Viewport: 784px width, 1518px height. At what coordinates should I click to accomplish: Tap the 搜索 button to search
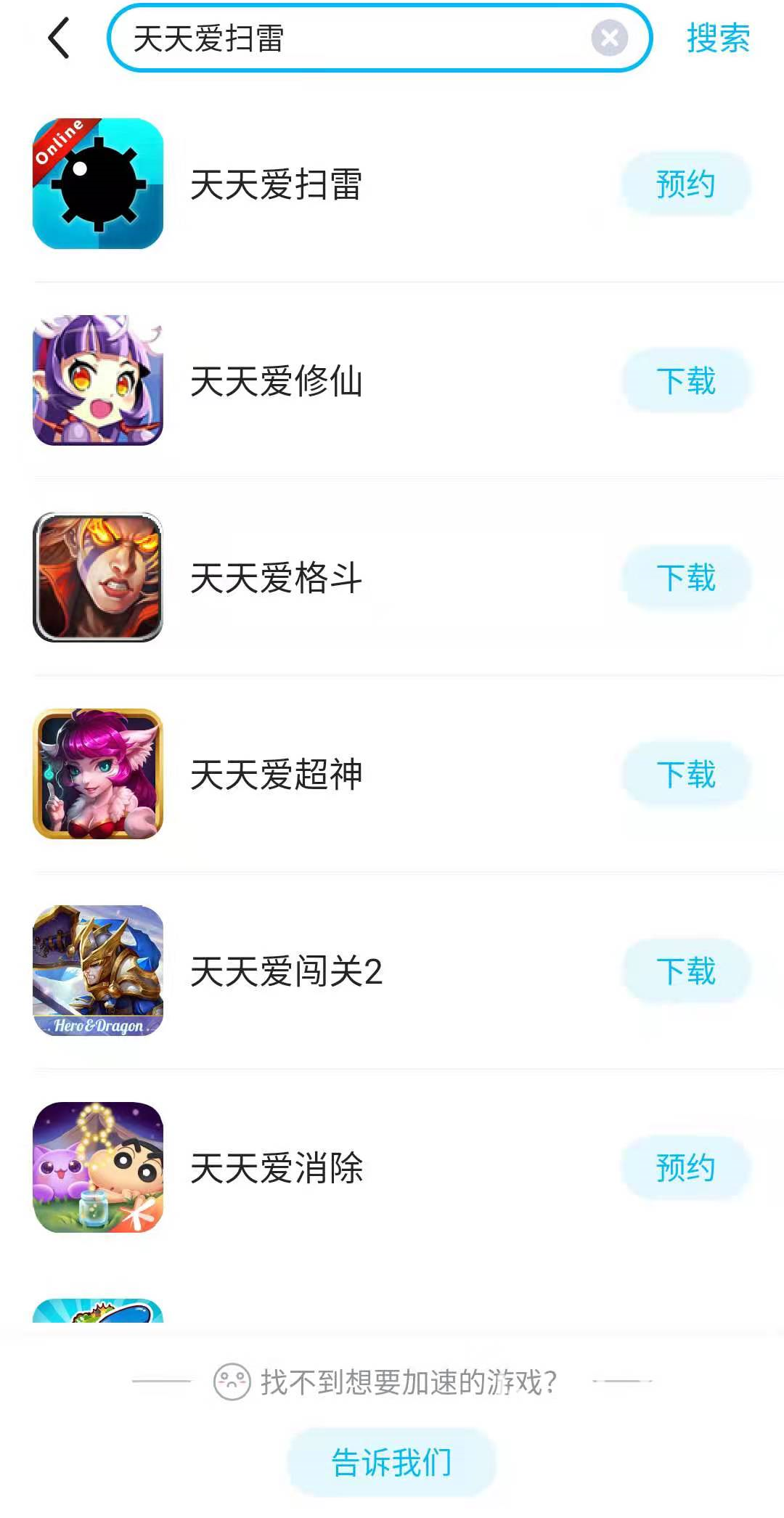718,38
